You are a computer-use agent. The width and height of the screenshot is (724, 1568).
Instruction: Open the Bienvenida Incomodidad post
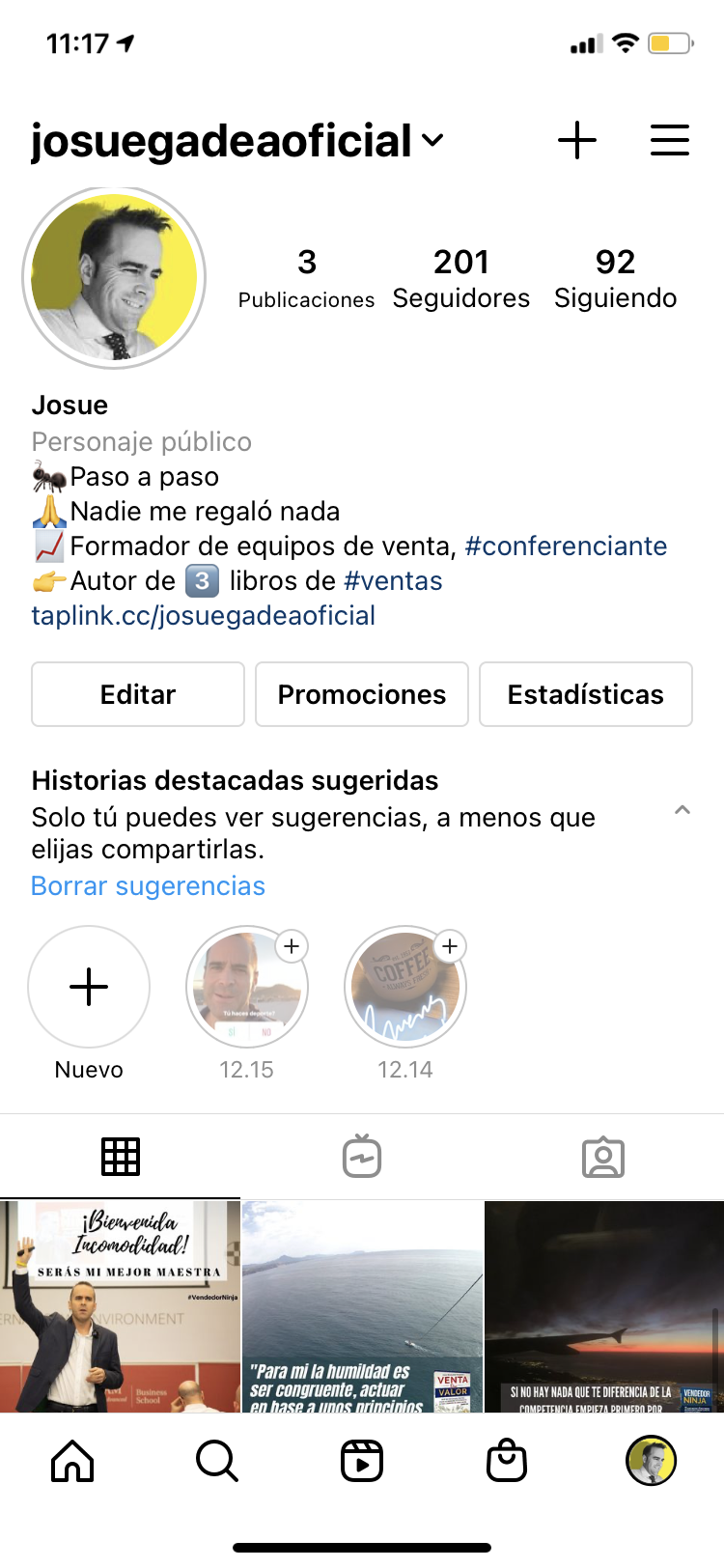click(120, 1307)
